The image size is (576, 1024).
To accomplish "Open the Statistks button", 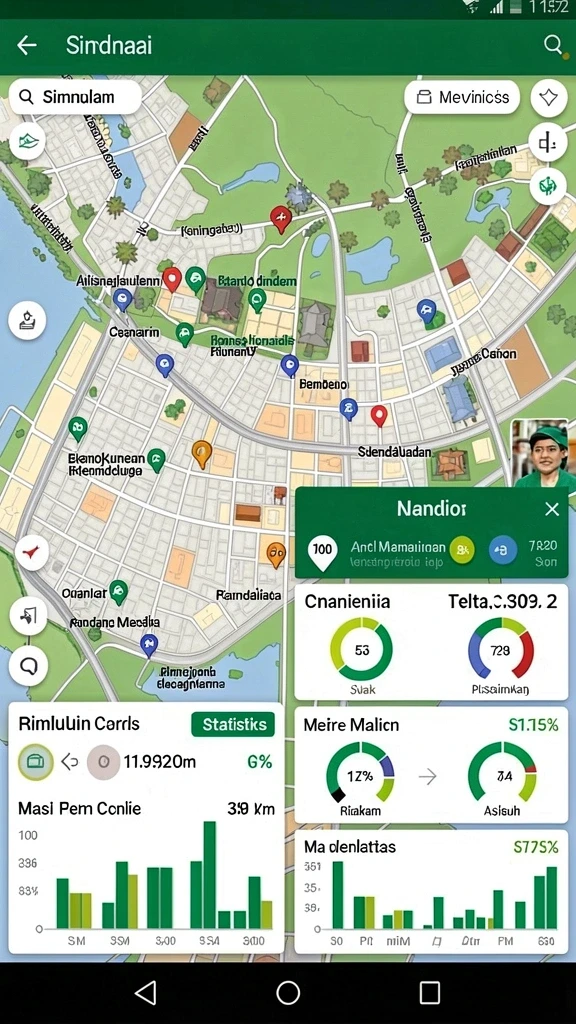I will pyautogui.click(x=233, y=724).
